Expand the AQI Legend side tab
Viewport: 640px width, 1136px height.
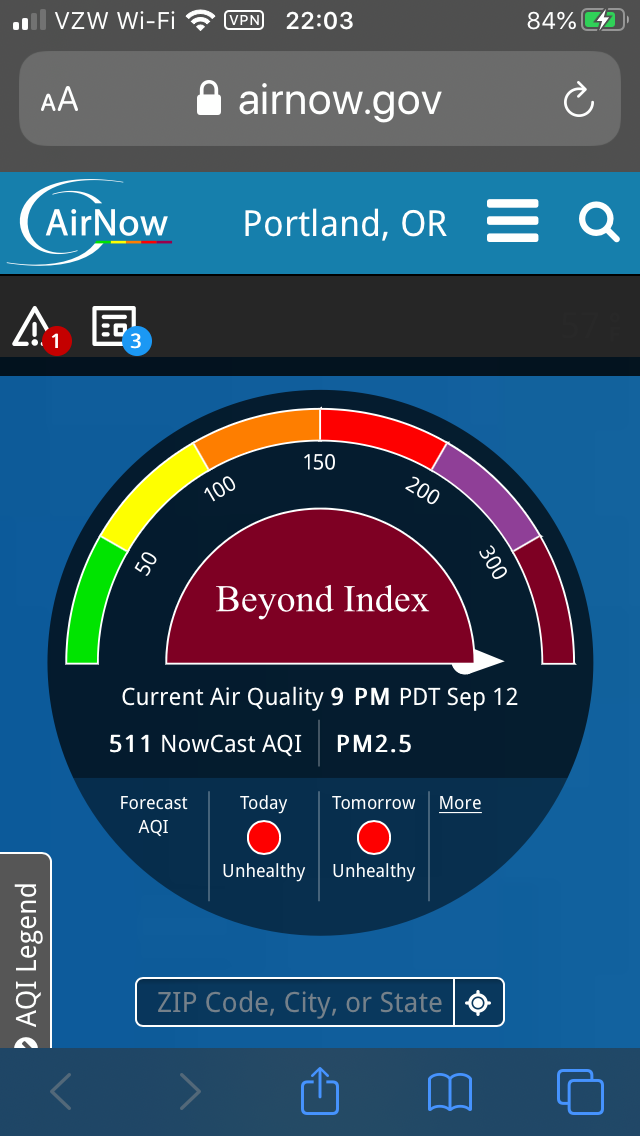tap(26, 952)
